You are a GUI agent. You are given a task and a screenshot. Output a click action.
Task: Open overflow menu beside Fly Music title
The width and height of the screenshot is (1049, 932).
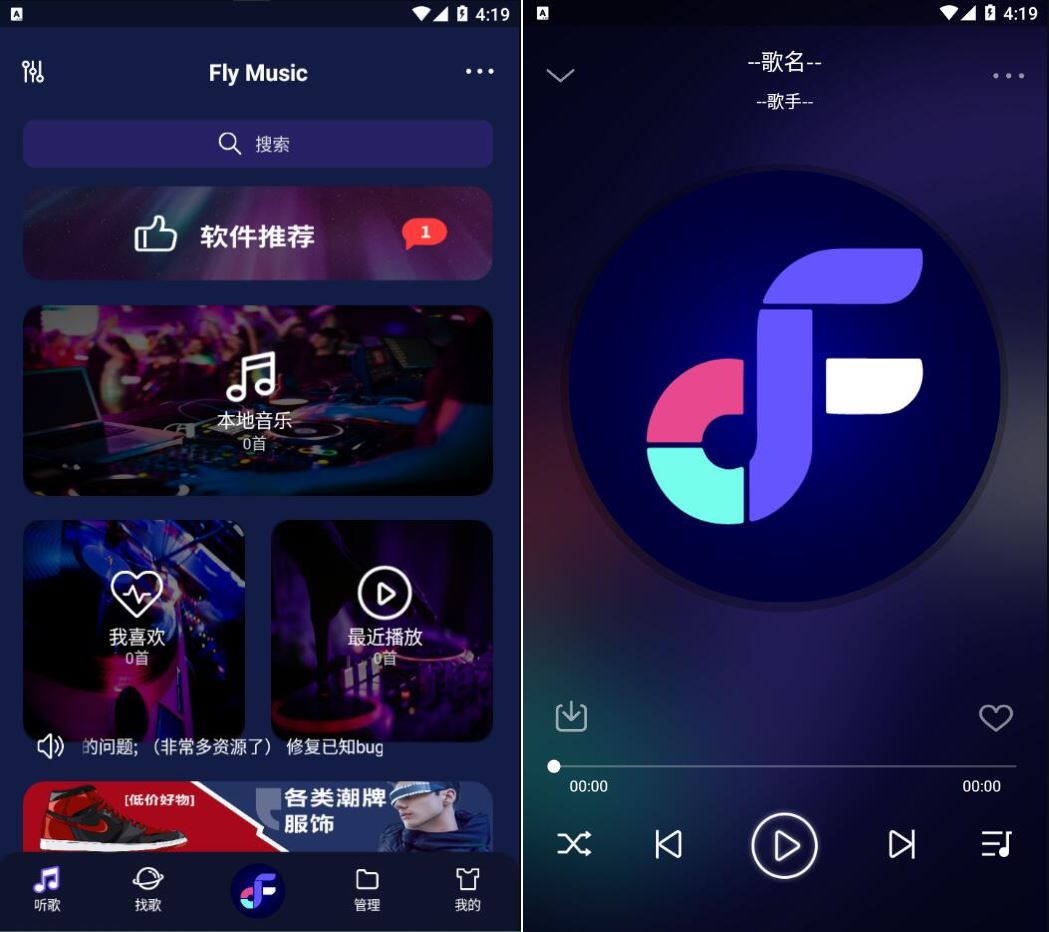479,72
